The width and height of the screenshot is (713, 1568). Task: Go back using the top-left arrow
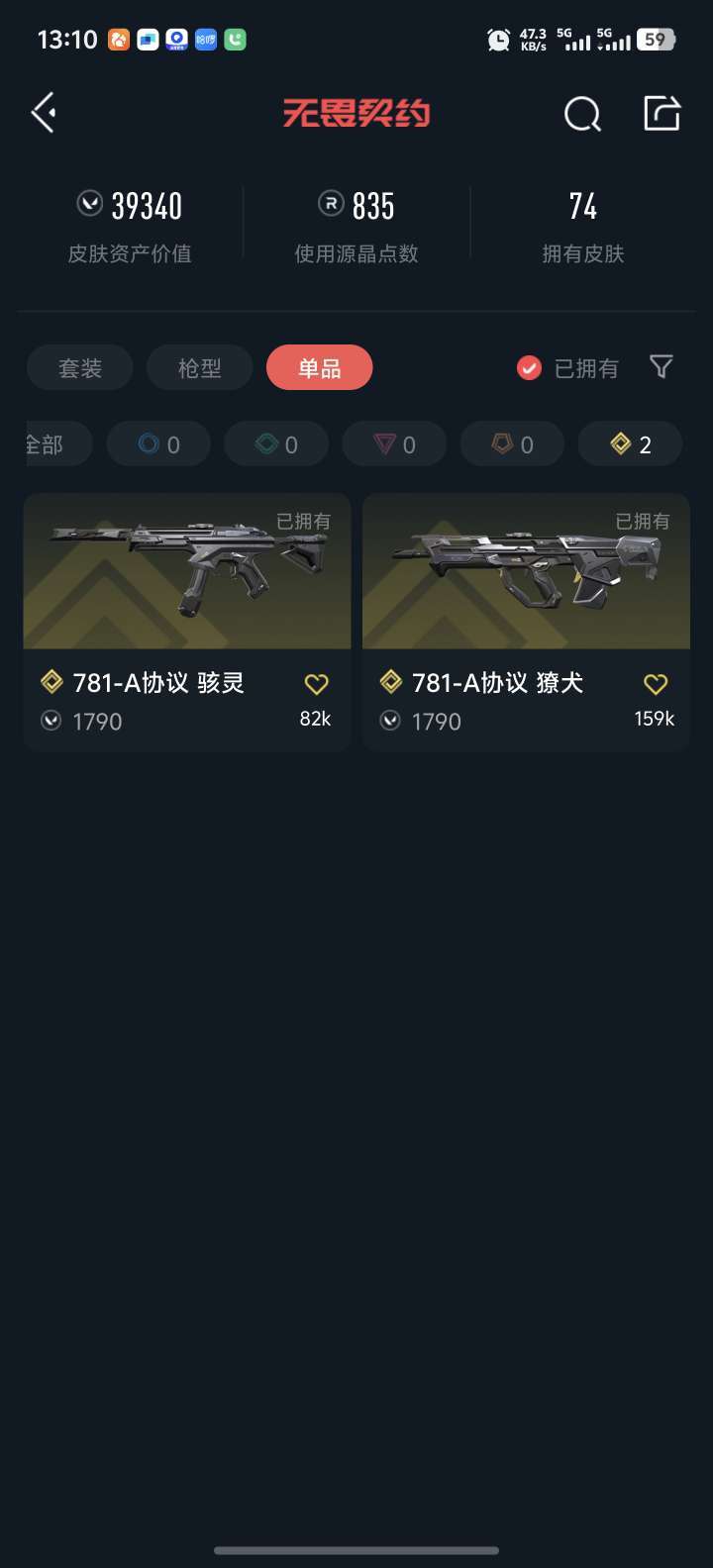pyautogui.click(x=44, y=113)
